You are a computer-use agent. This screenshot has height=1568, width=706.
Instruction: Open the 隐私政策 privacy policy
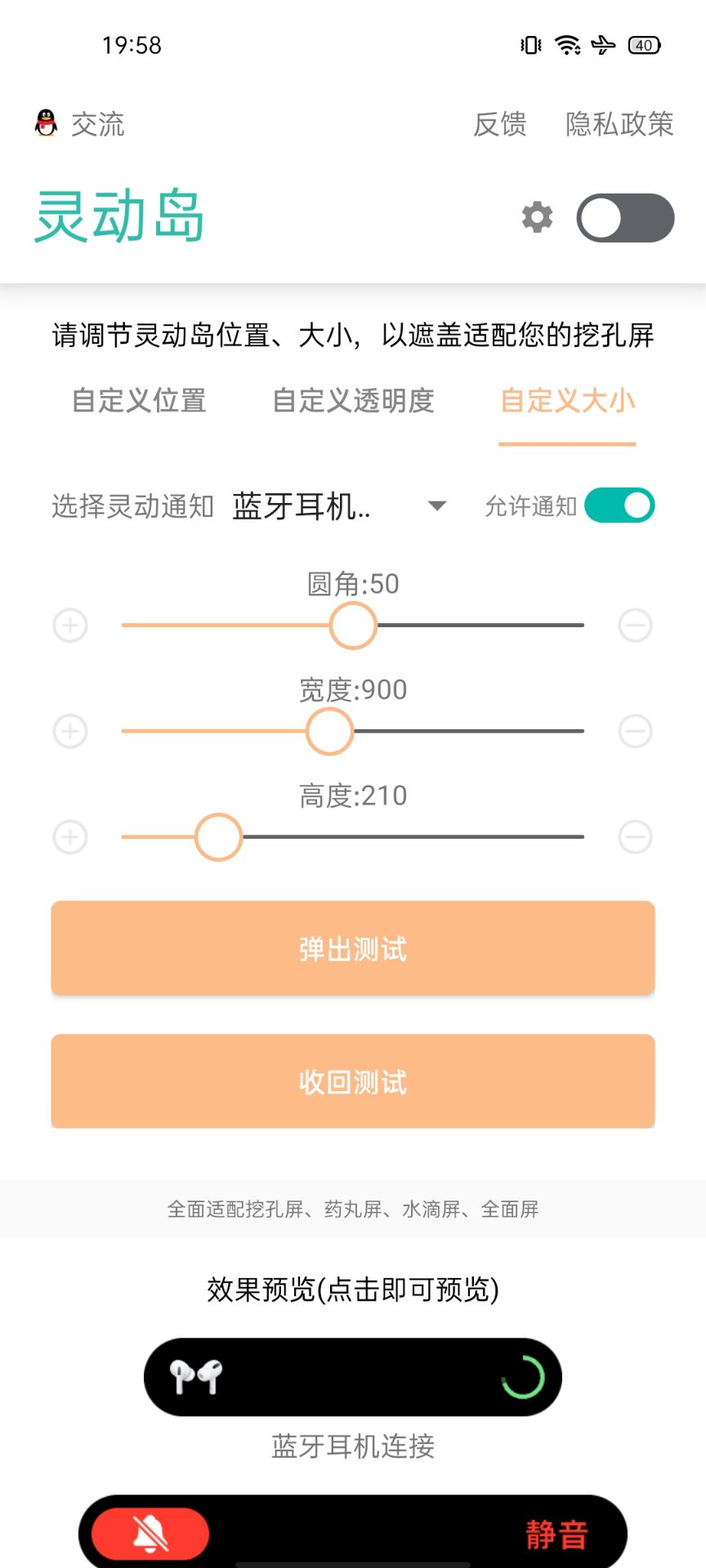point(619,124)
